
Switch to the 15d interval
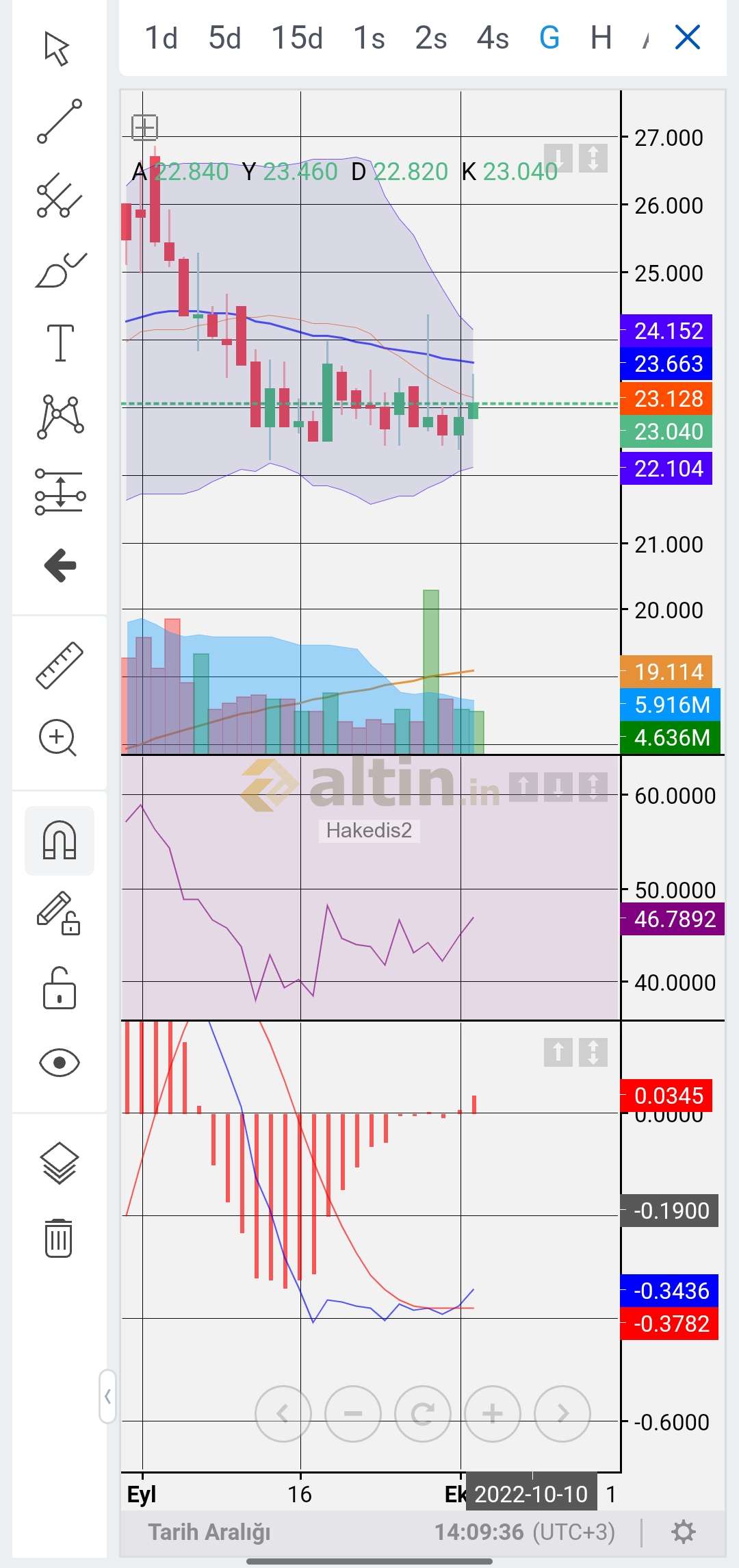[x=297, y=38]
